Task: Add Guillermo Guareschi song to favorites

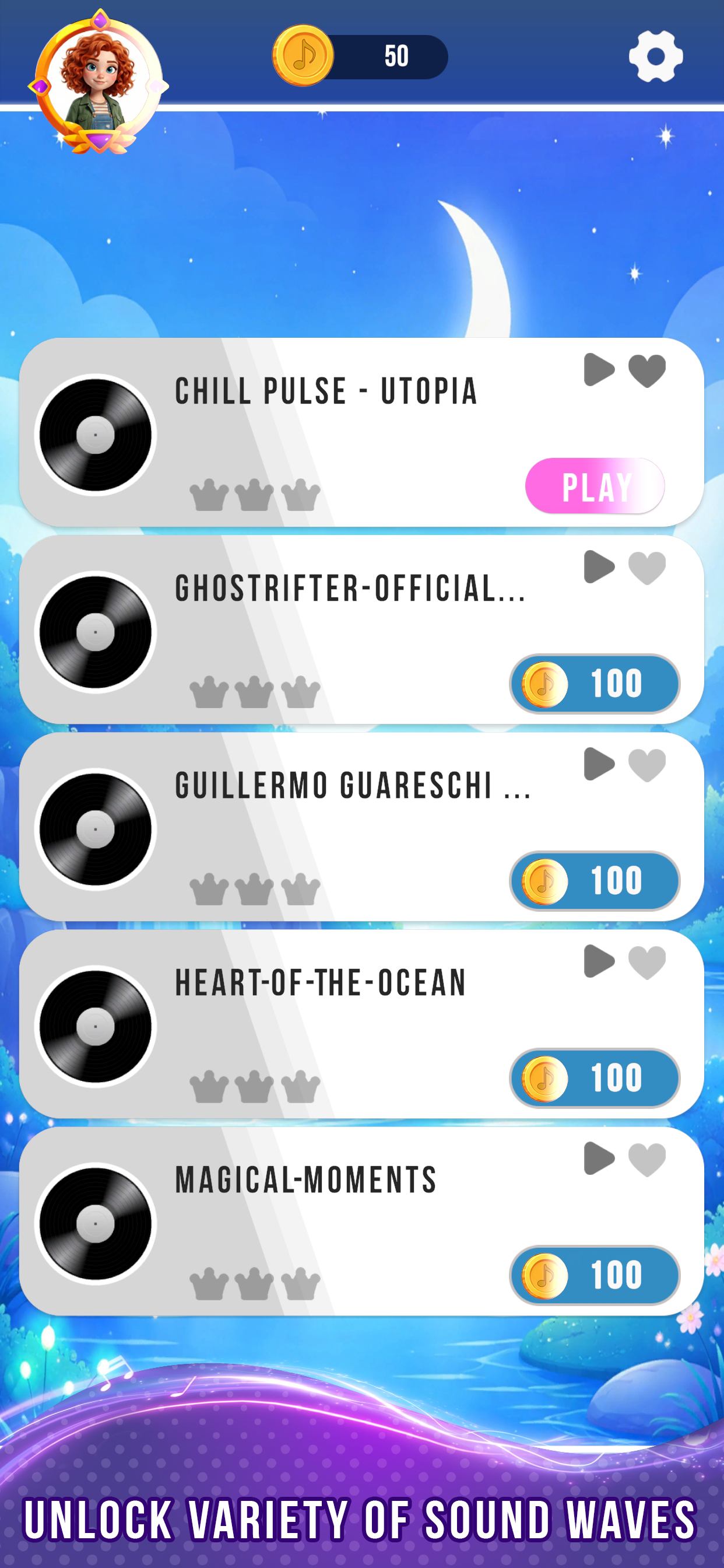Action: (646, 765)
